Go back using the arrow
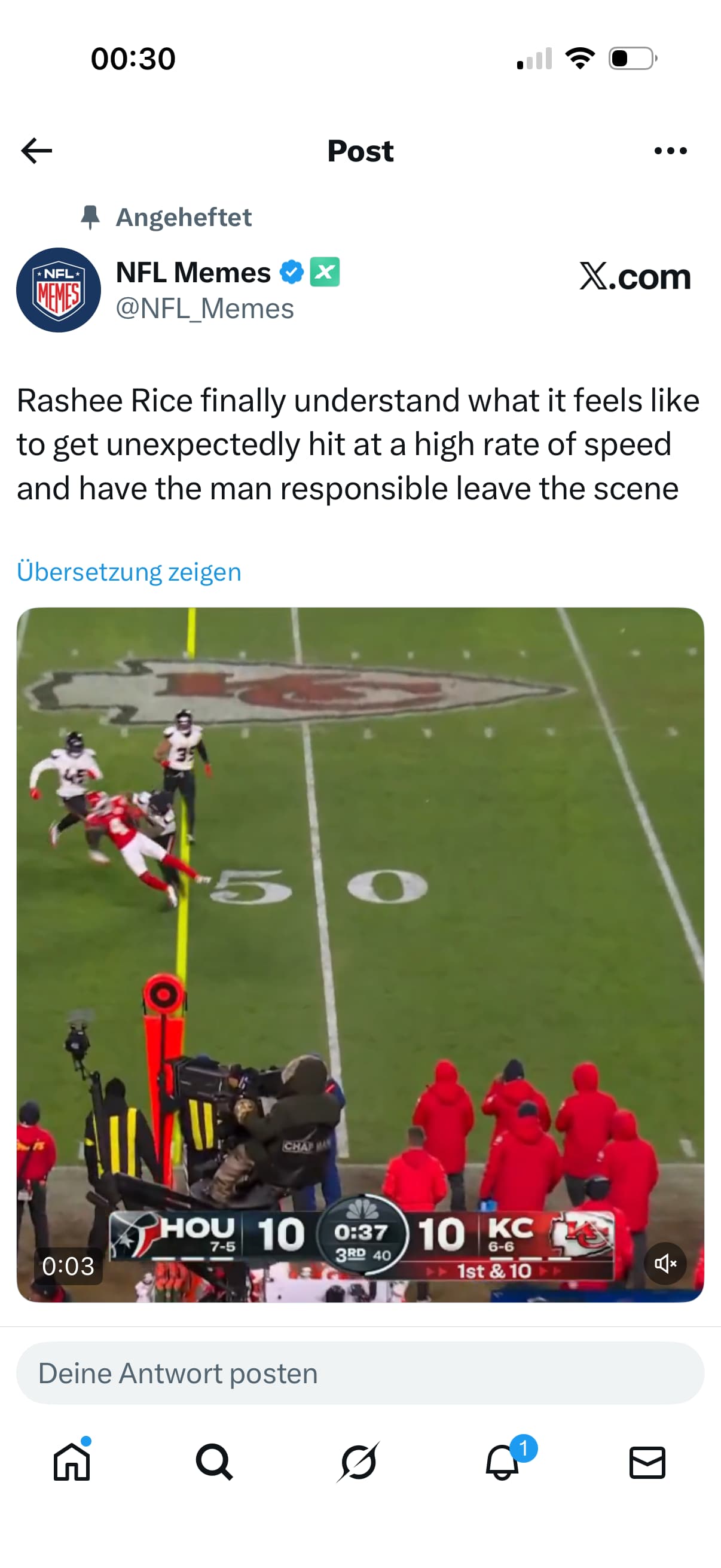The width and height of the screenshot is (721, 1568). [36, 150]
